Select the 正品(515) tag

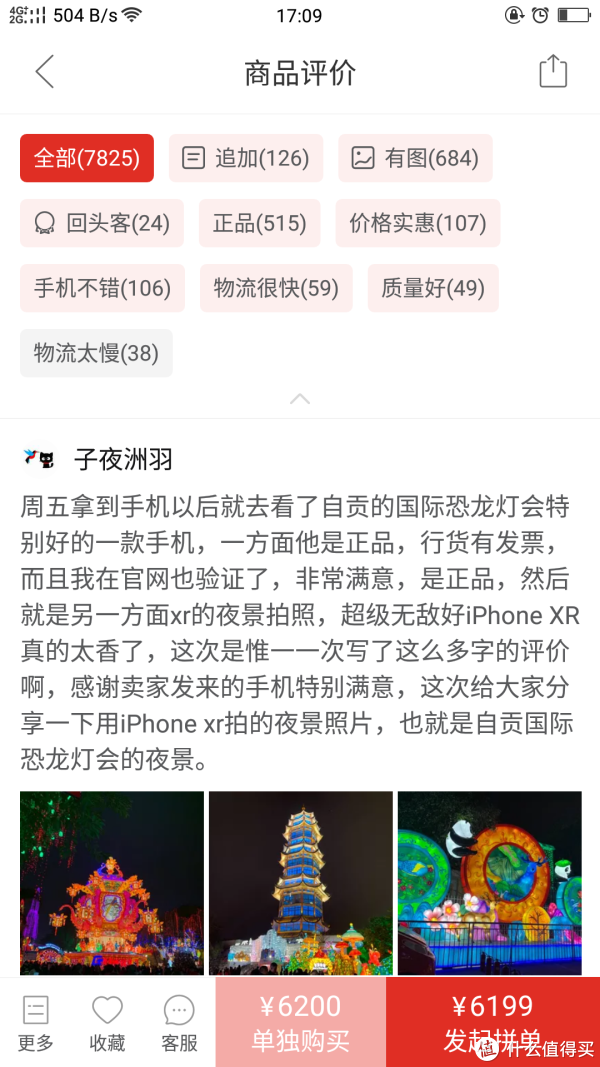click(x=260, y=223)
